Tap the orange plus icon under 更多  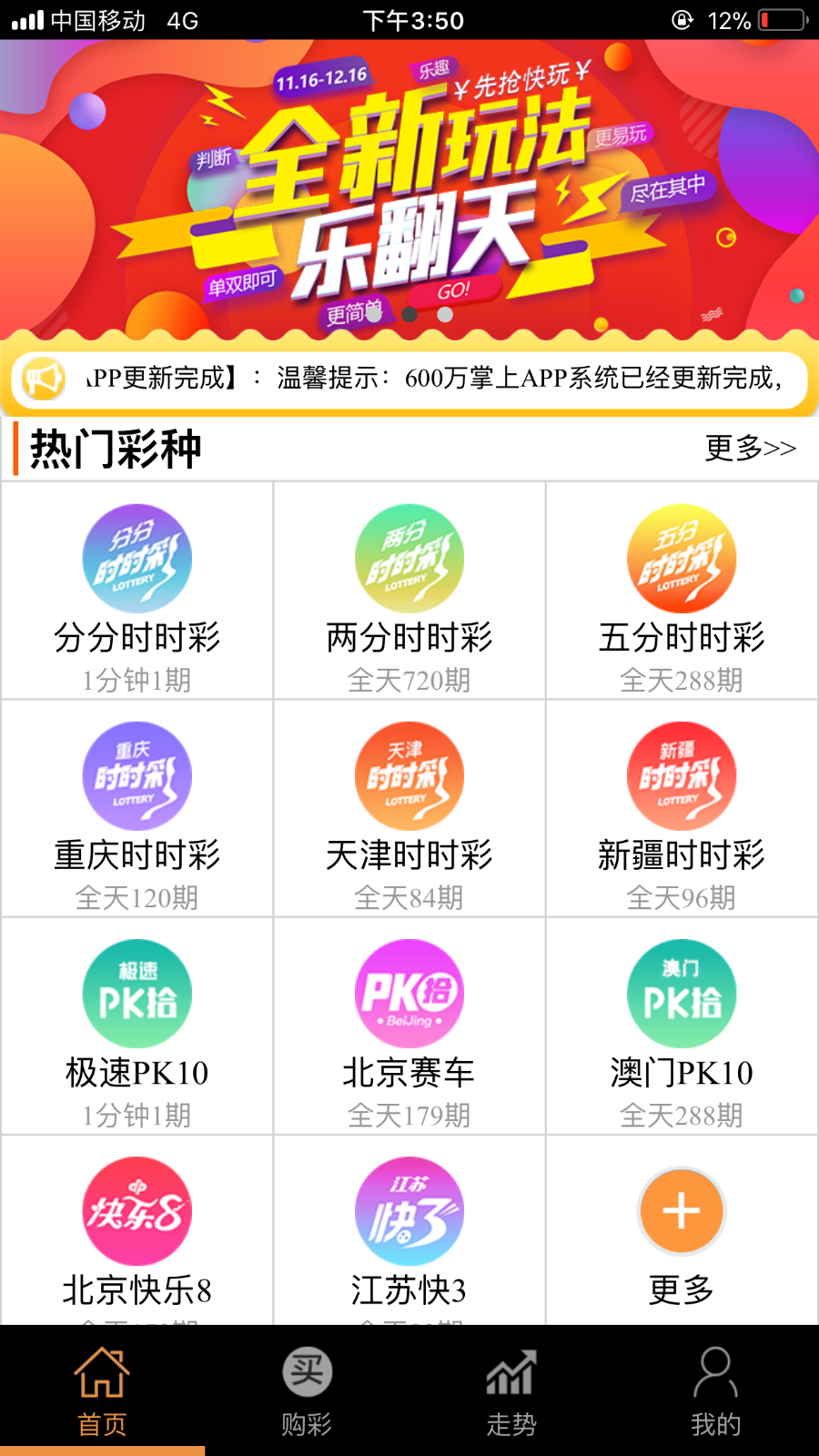coord(681,1210)
